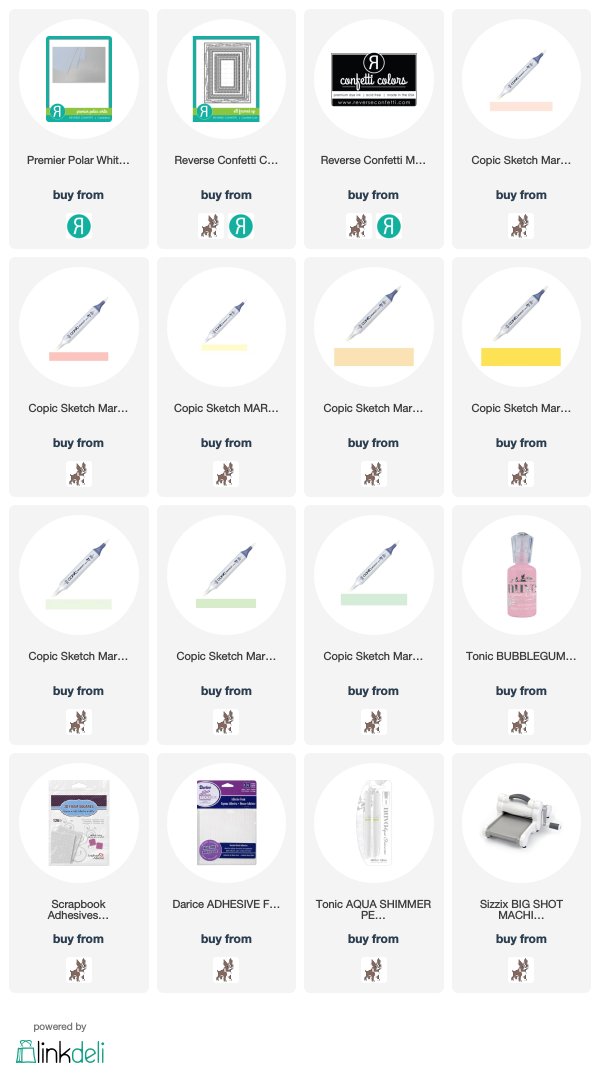The image size is (600, 1073).
Task: Open the confetti colors product image
Action: coord(374,79)
